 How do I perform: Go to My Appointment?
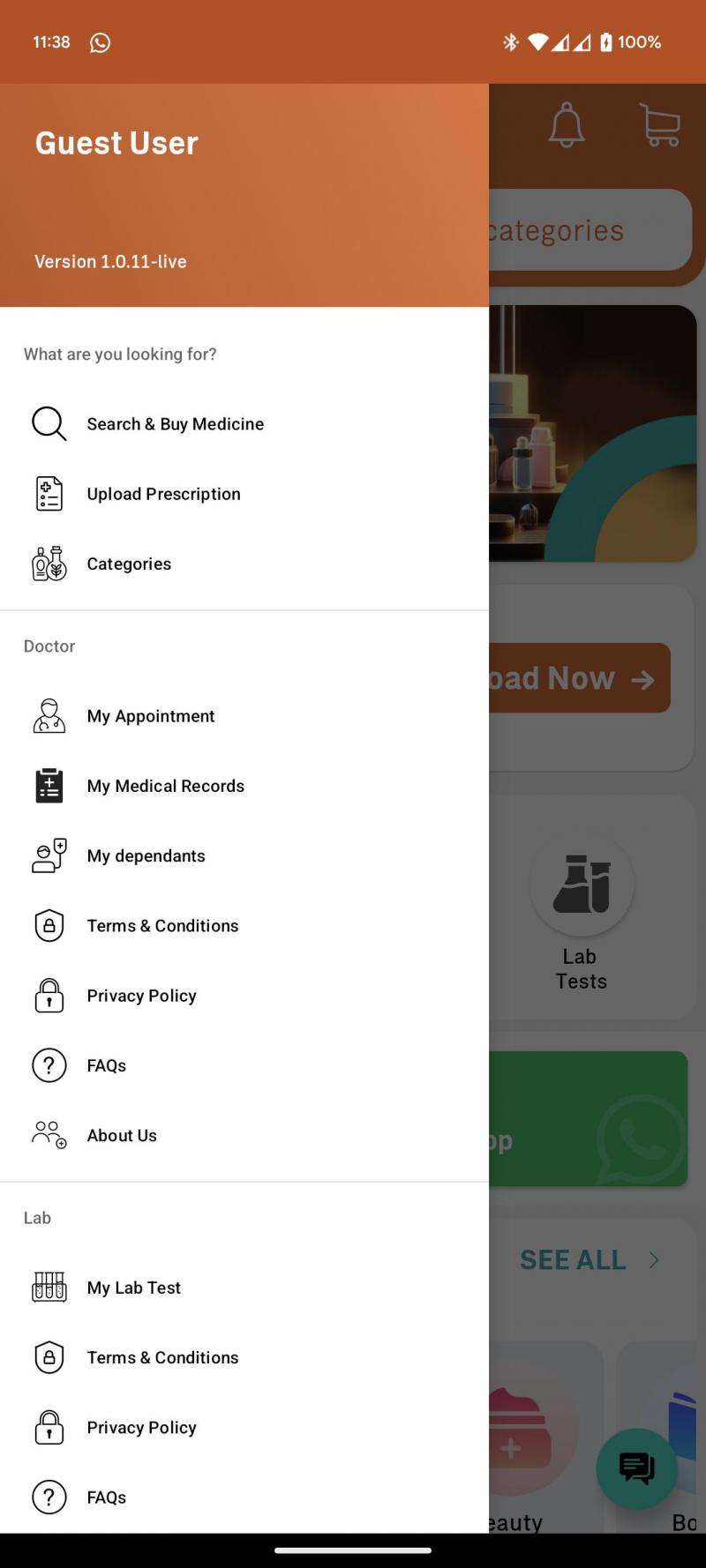coord(150,716)
